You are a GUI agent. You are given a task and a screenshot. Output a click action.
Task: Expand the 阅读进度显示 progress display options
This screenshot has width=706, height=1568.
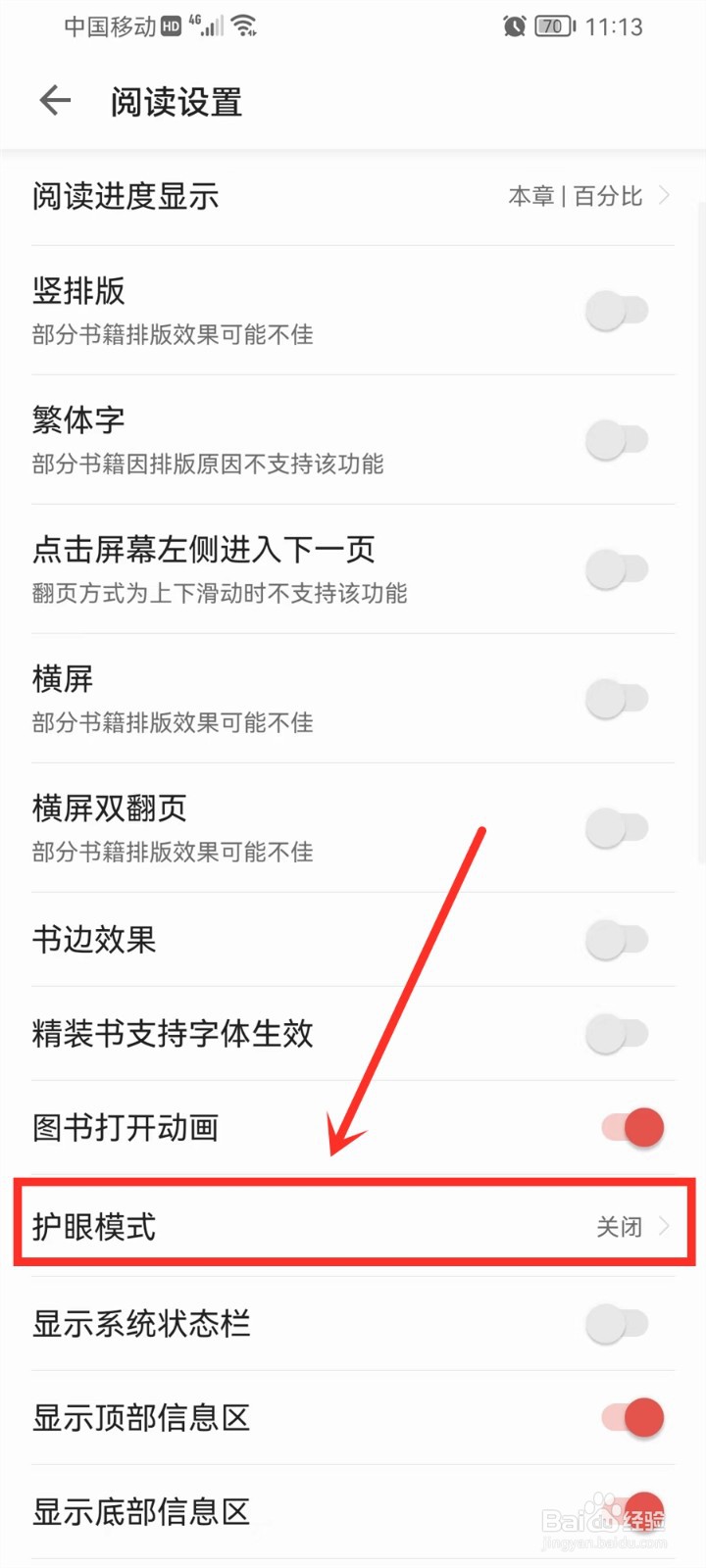tap(353, 196)
